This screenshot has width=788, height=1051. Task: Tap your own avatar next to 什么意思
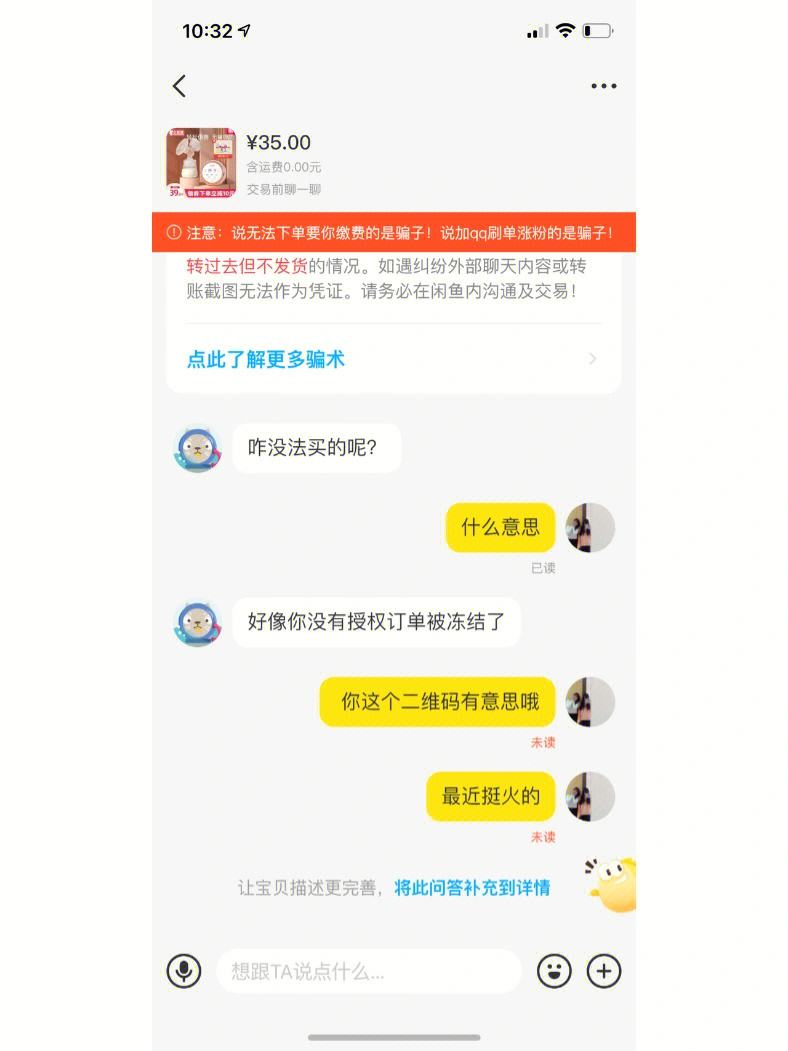click(x=590, y=527)
